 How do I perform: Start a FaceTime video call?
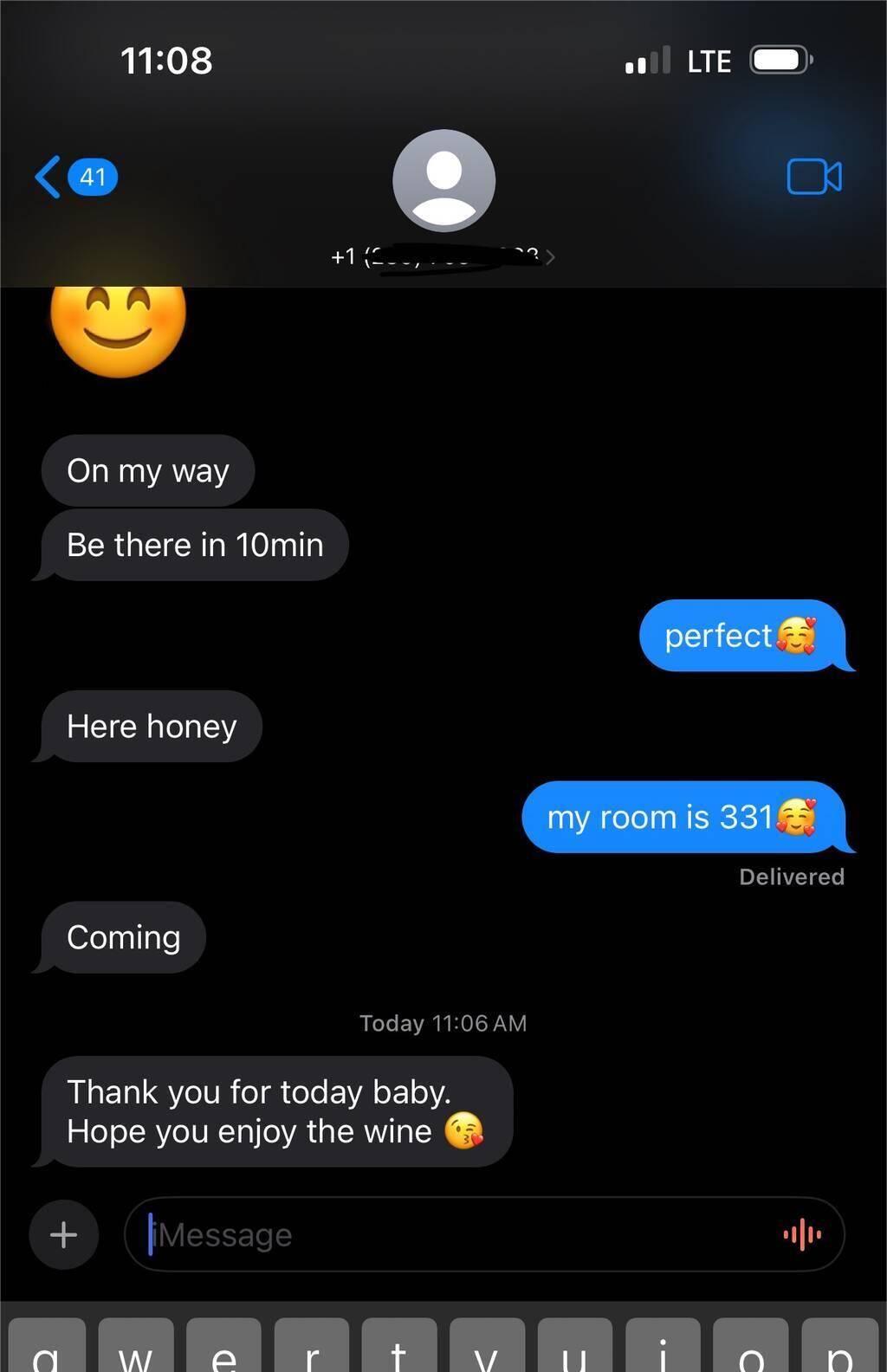[813, 178]
